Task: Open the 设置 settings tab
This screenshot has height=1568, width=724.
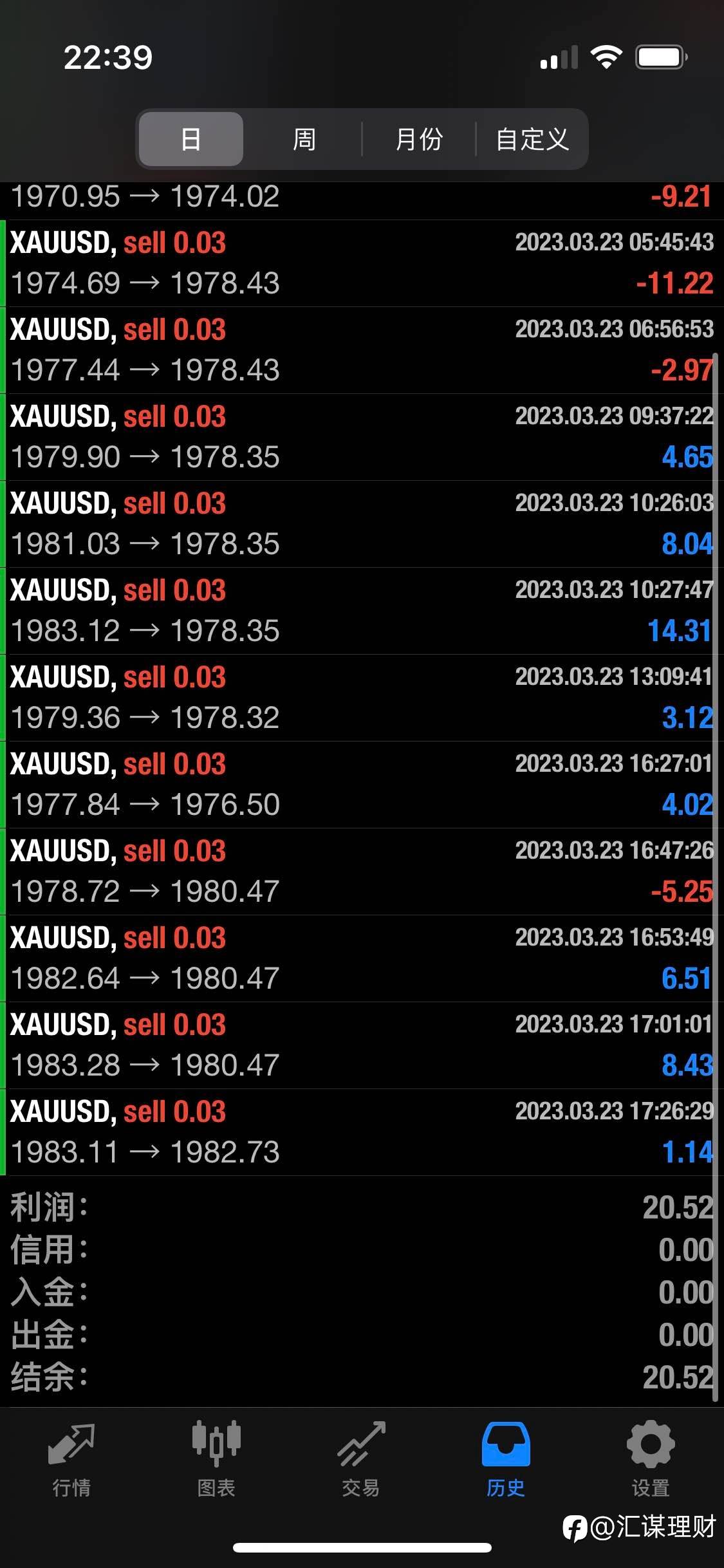Action: coord(651,1460)
